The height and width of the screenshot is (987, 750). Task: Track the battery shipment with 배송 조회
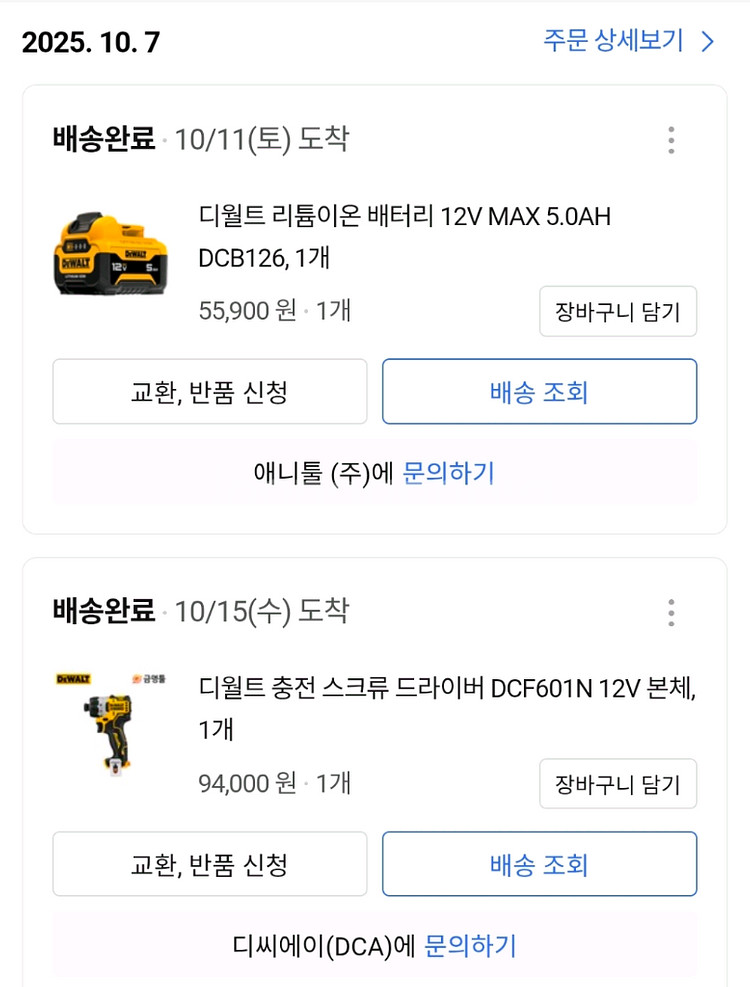pyautogui.click(x=539, y=392)
